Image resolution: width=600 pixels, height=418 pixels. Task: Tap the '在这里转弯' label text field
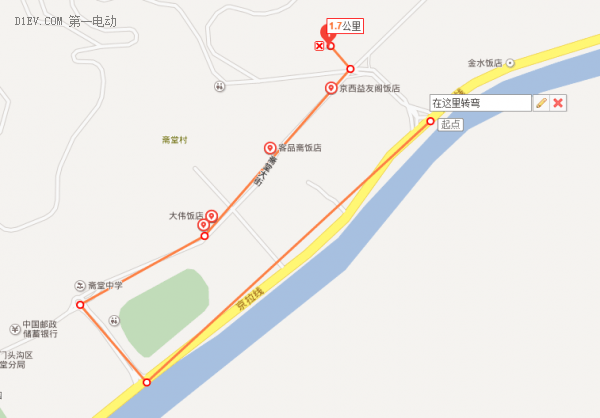480,103
